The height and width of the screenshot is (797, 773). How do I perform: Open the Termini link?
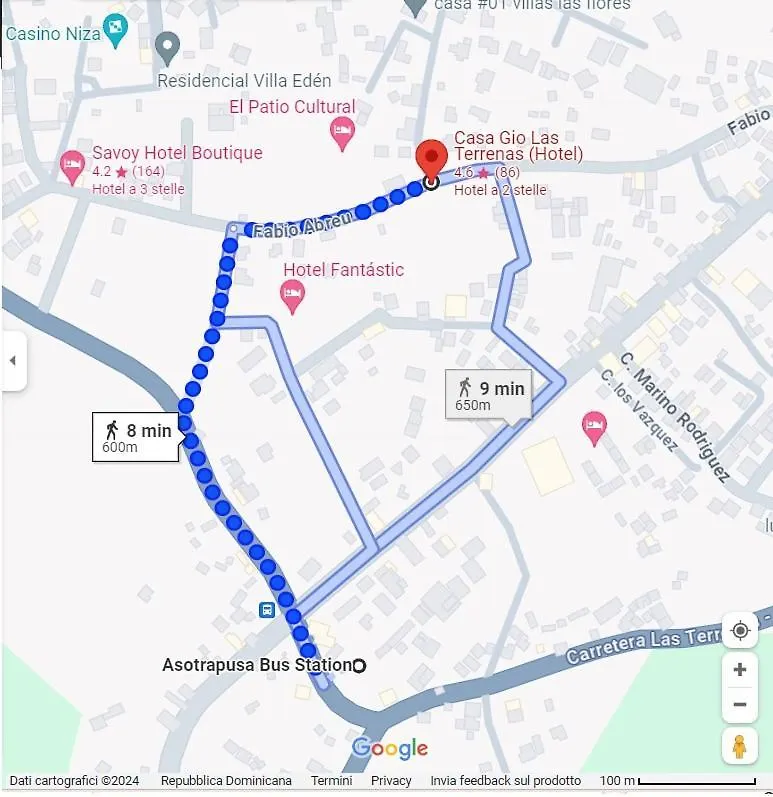pyautogui.click(x=331, y=781)
